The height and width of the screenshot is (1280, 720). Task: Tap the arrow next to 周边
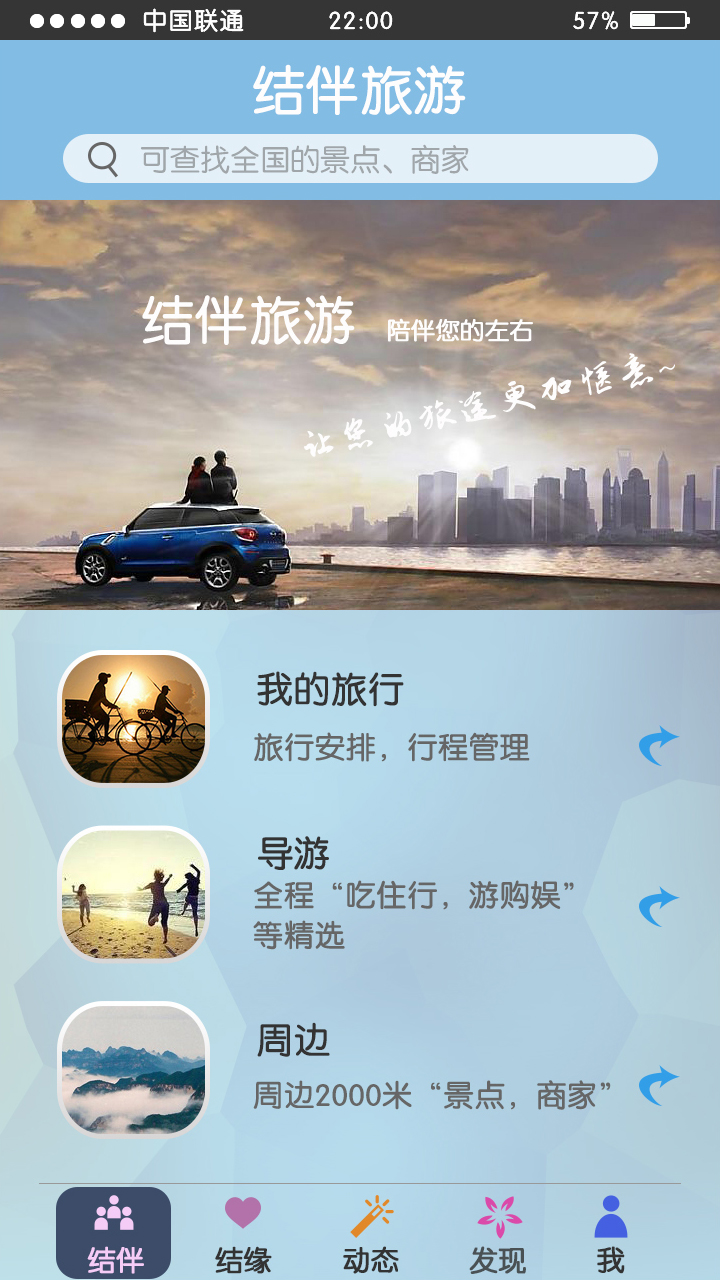659,1086
